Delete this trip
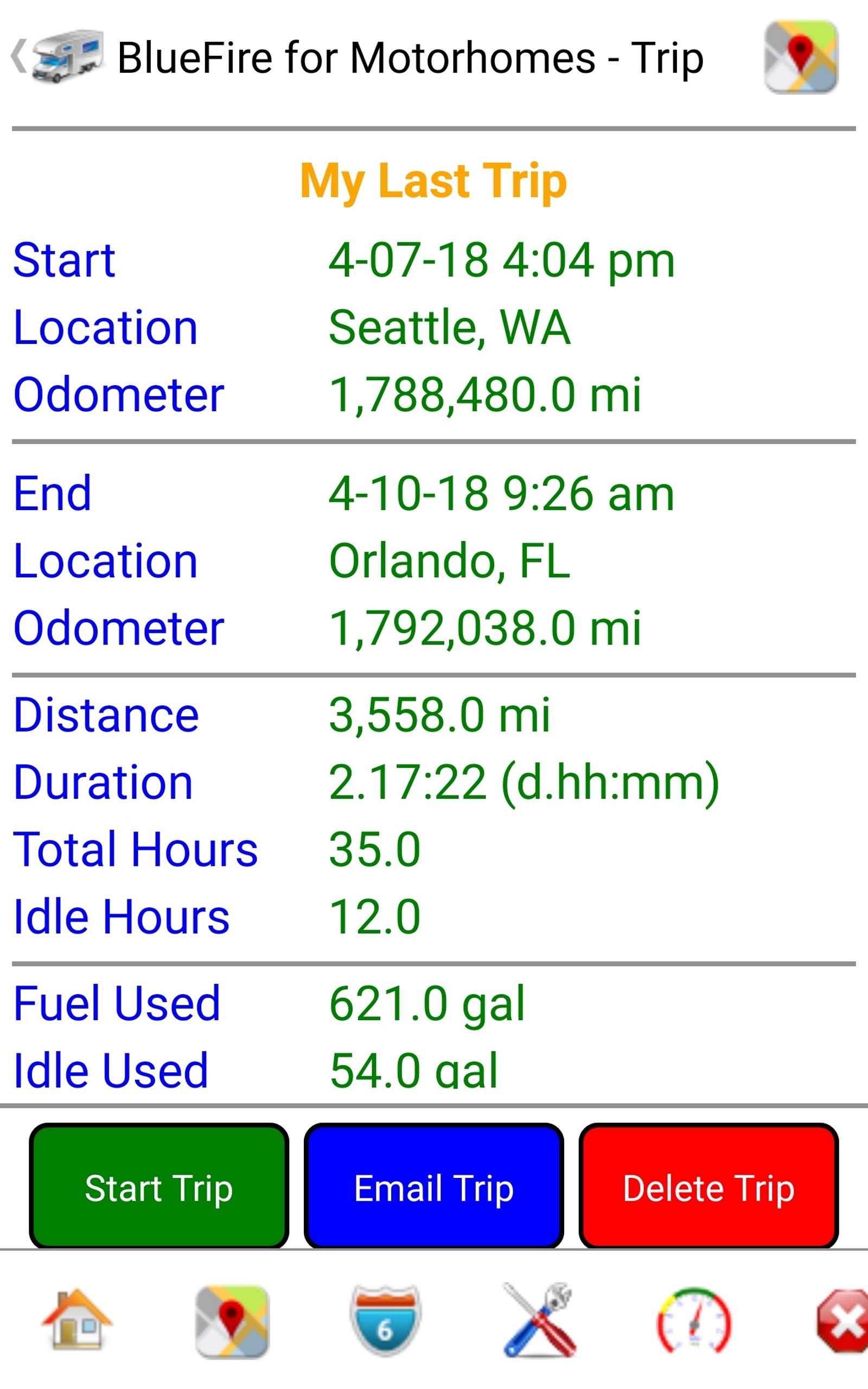The image size is (868, 1389). point(709,1188)
